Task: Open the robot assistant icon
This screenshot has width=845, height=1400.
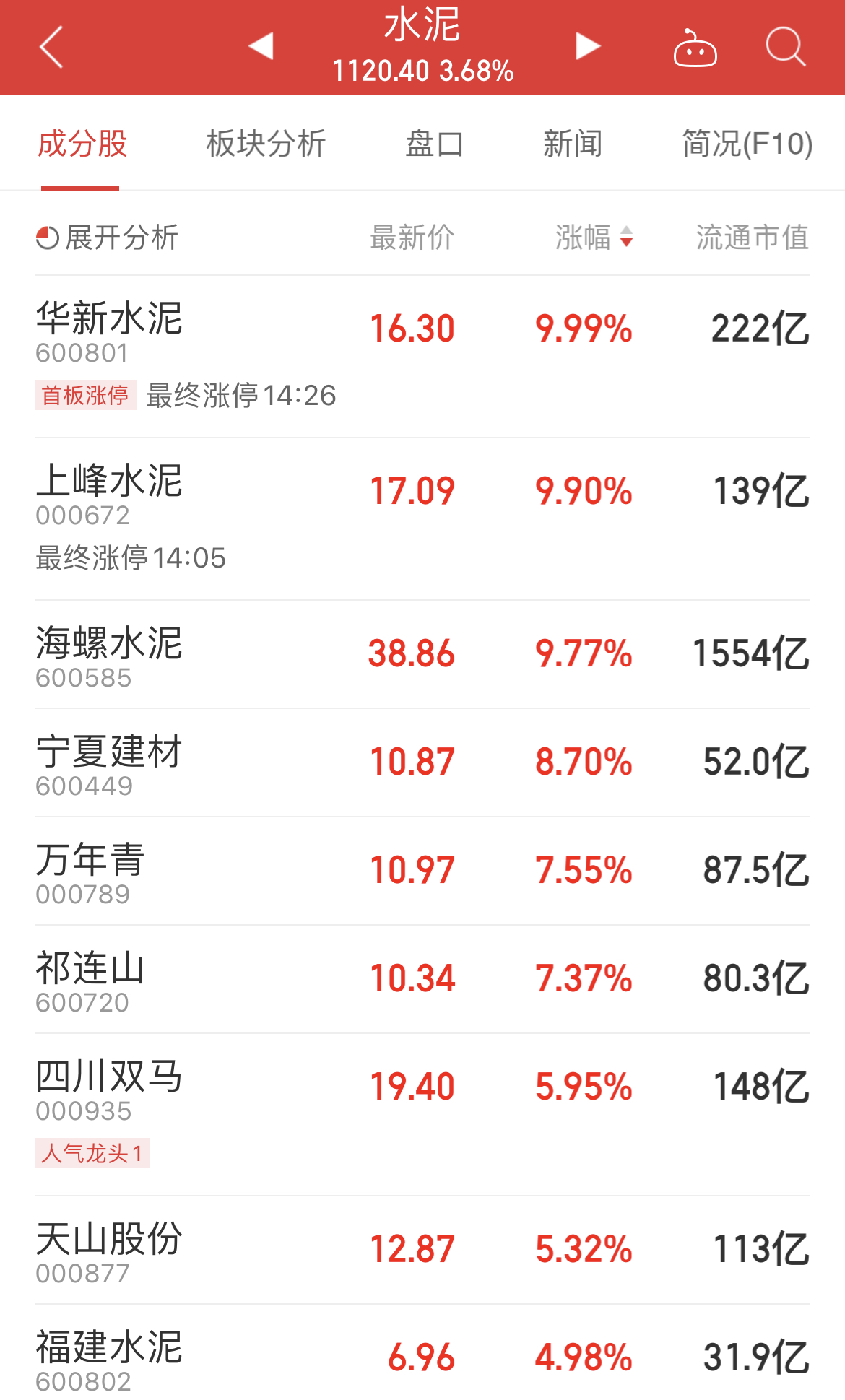Action: [695, 48]
